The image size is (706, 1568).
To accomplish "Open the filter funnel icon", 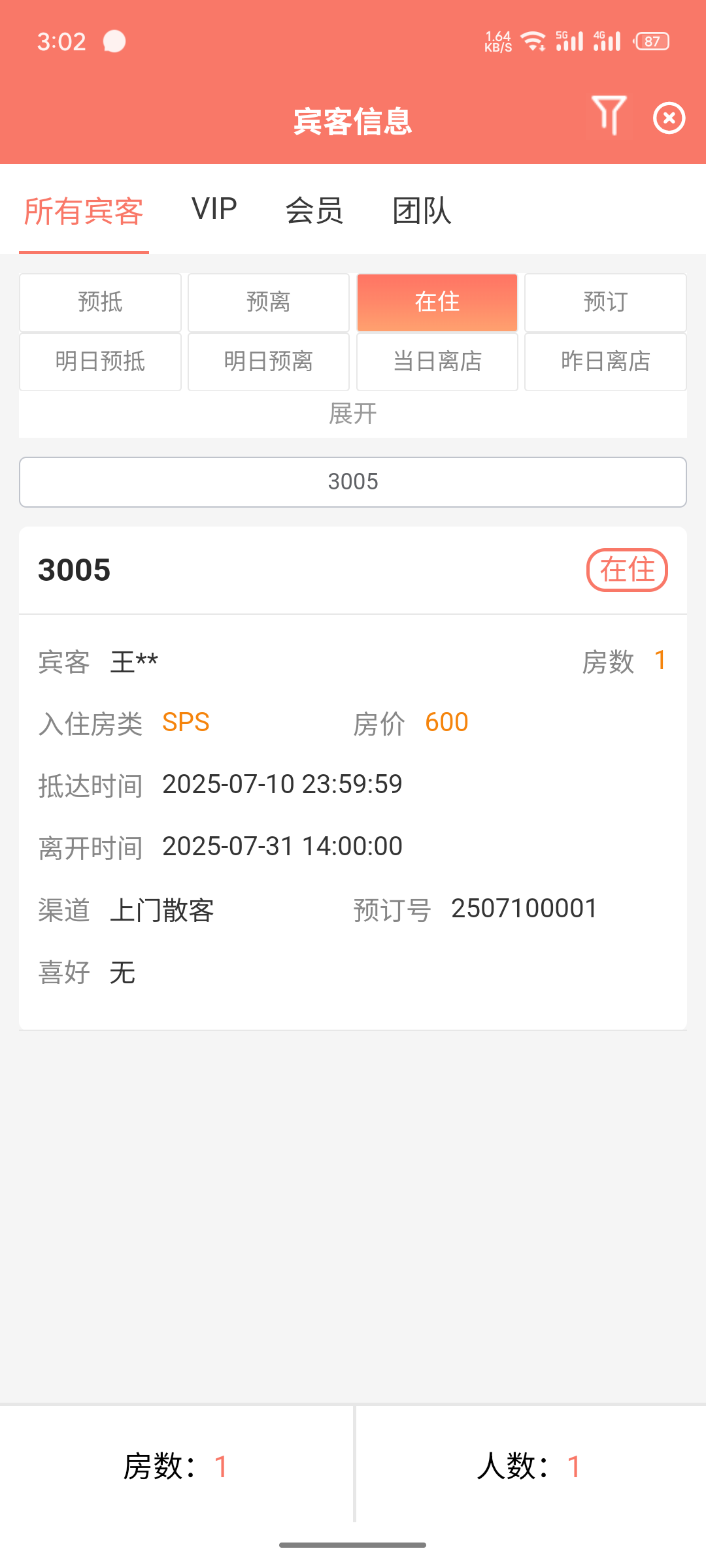I will click(609, 116).
